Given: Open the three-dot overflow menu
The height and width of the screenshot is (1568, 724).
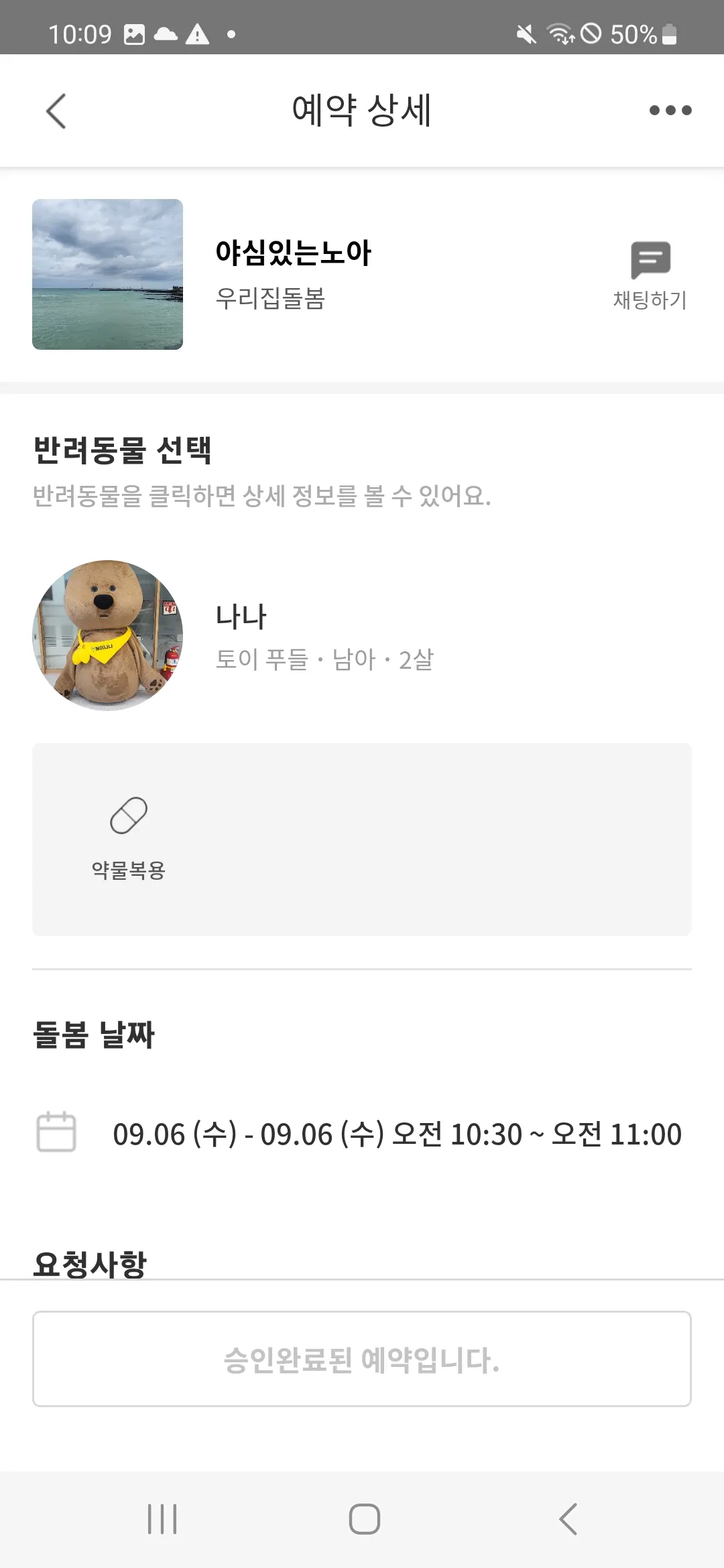Looking at the screenshot, I should (670, 111).
